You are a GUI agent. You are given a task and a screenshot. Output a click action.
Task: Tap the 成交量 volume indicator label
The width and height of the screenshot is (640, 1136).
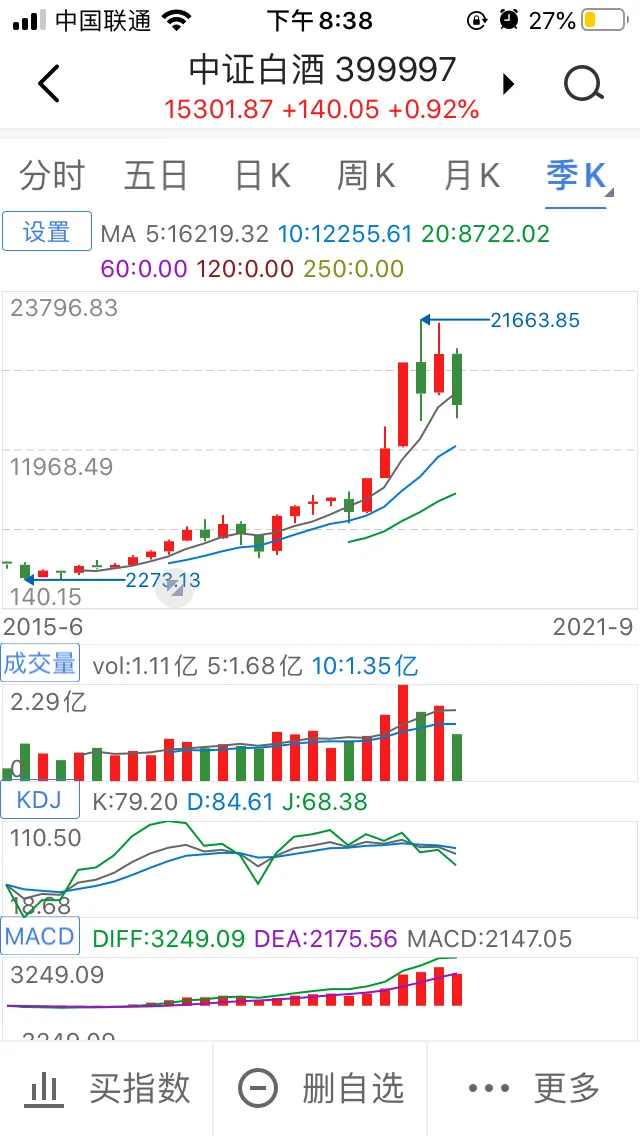40,663
